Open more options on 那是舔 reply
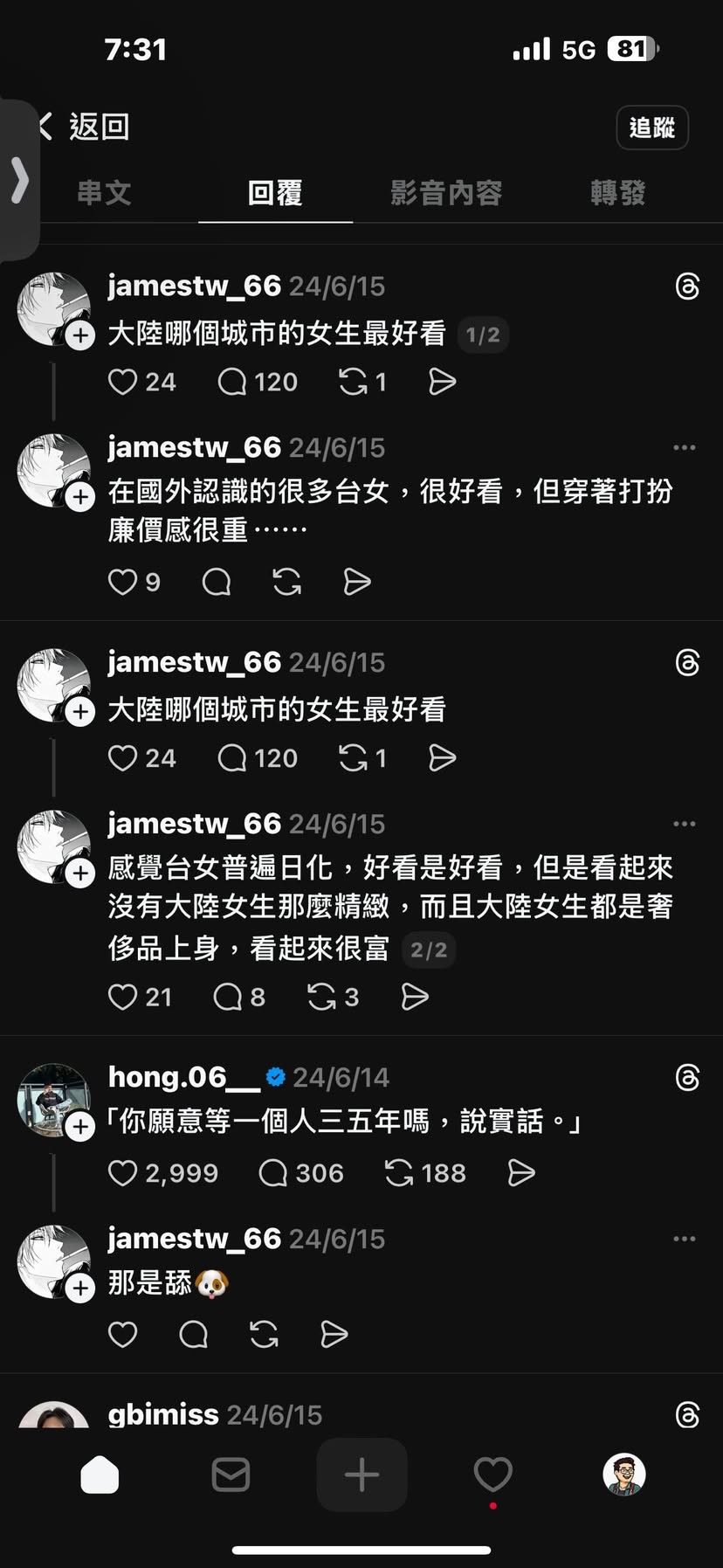The width and height of the screenshot is (723, 1568). coord(684,1239)
